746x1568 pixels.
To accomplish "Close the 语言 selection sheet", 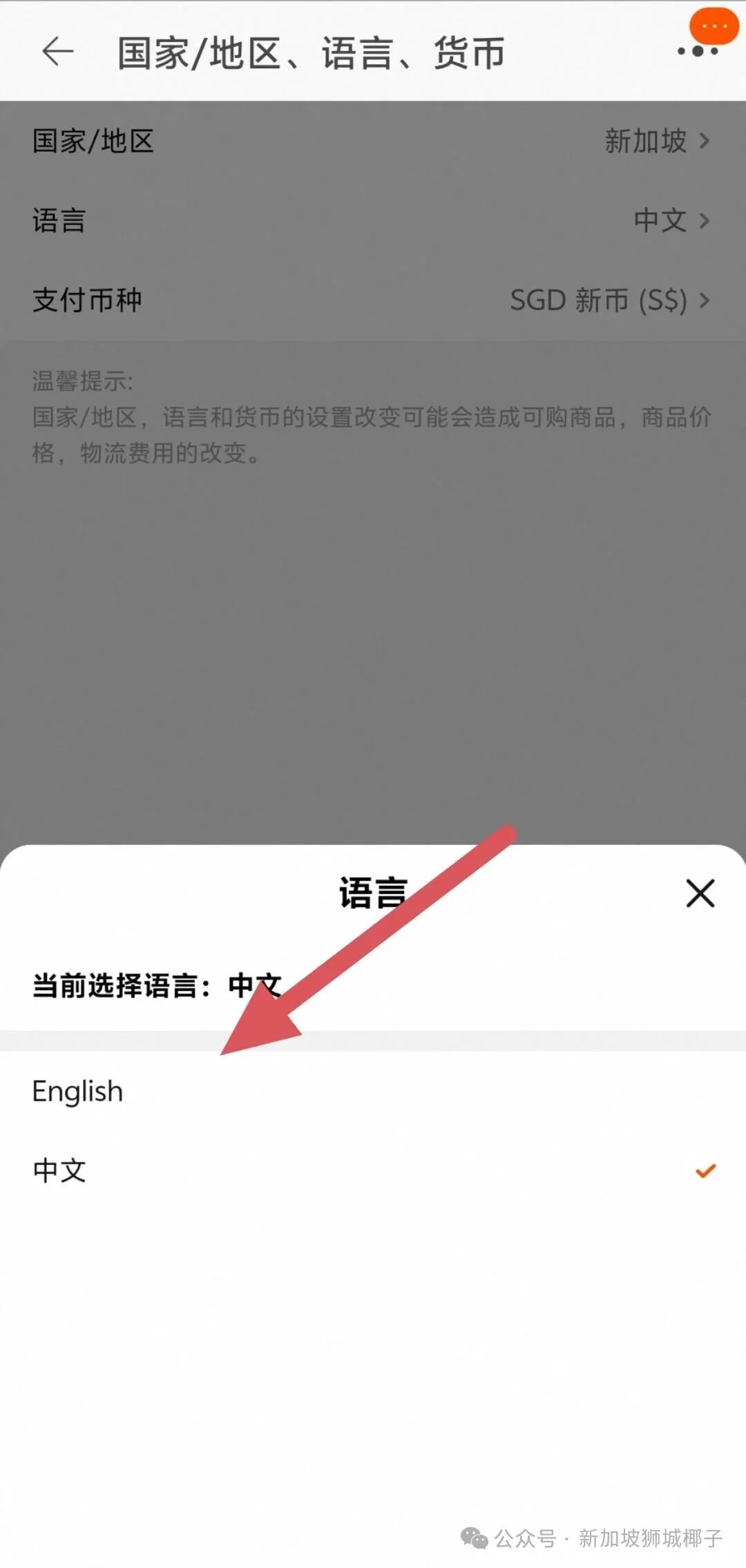I will tap(700, 893).
